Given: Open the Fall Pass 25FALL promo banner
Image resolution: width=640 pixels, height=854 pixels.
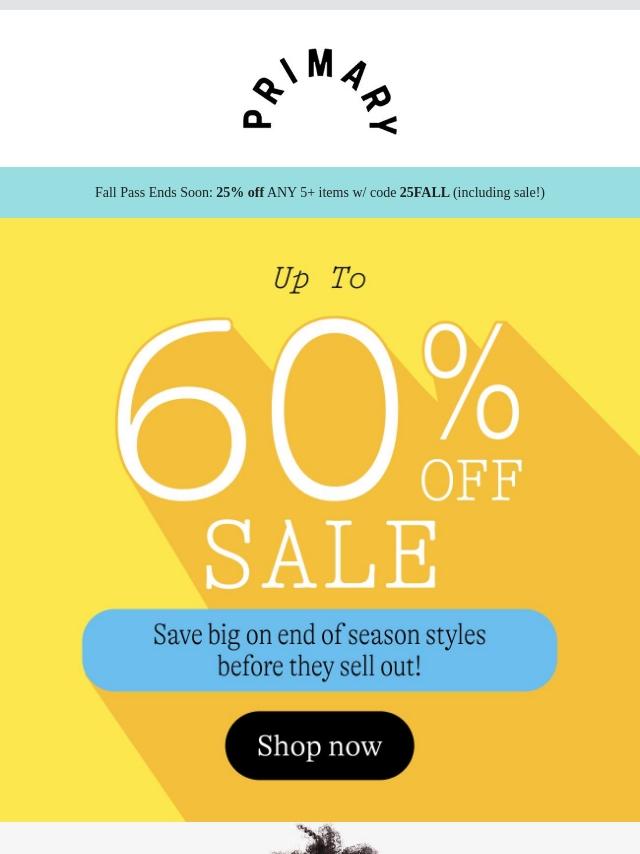Looking at the screenshot, I should click(320, 192).
